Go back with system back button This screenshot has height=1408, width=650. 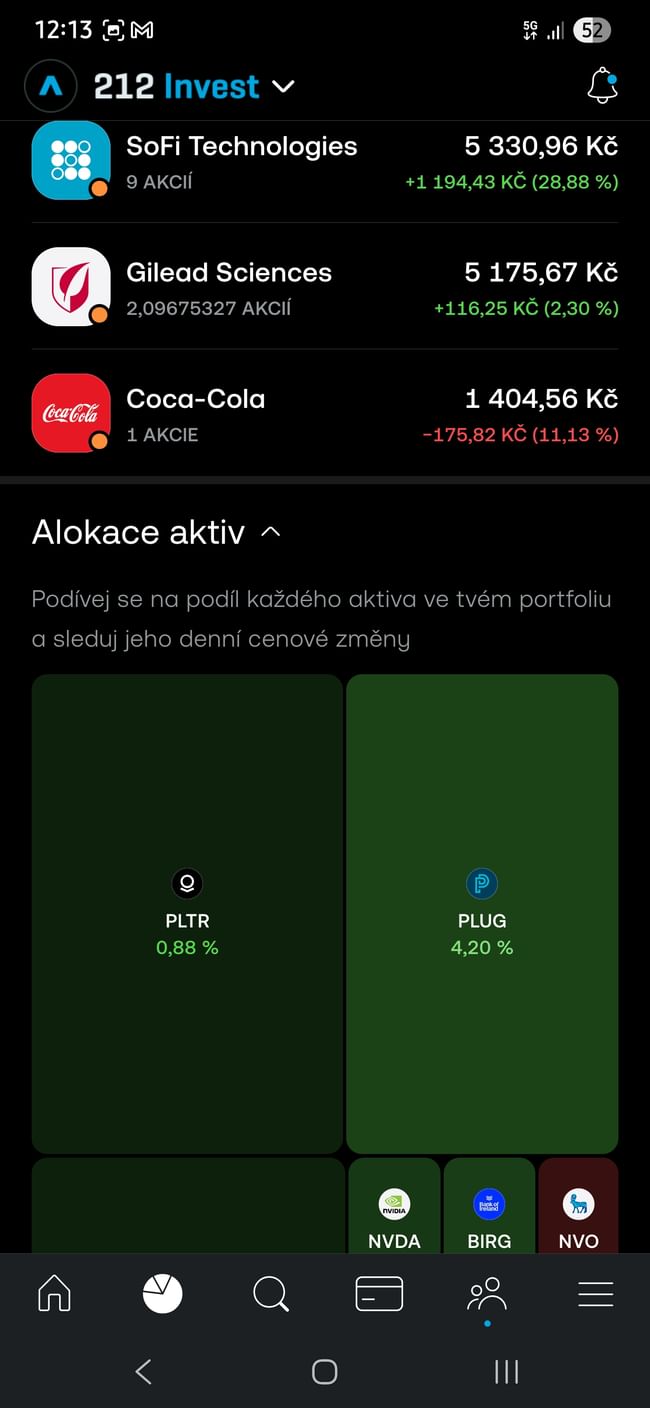coord(143,1372)
